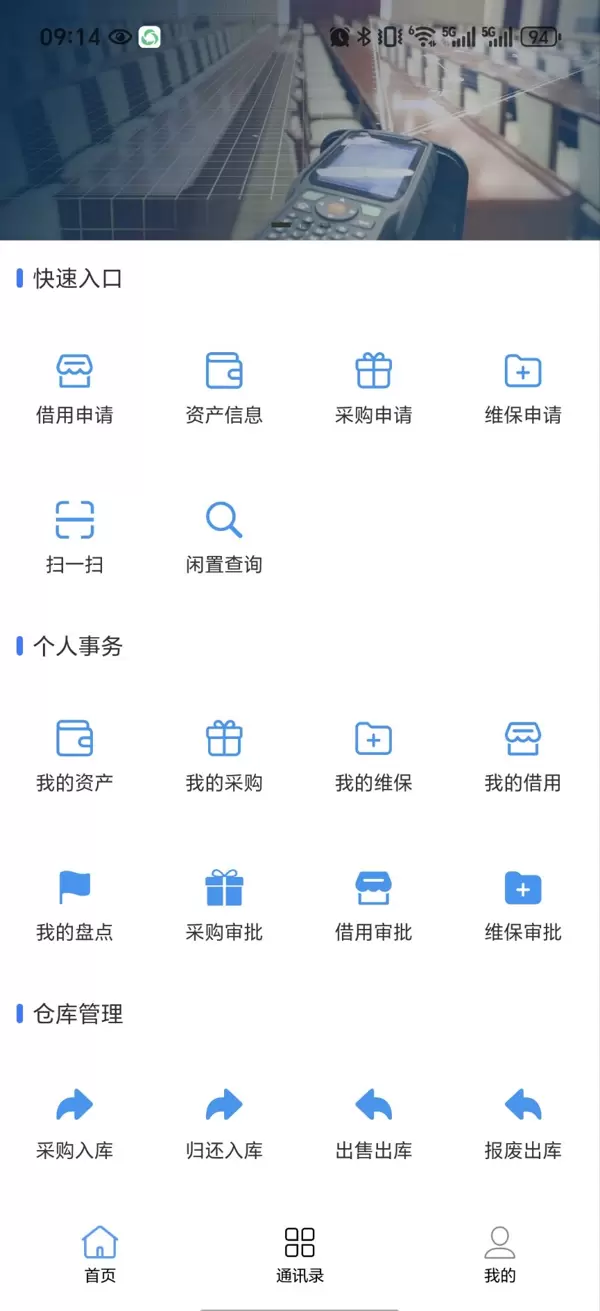
Task: Open 维保申请 maintenance request
Action: 523,388
